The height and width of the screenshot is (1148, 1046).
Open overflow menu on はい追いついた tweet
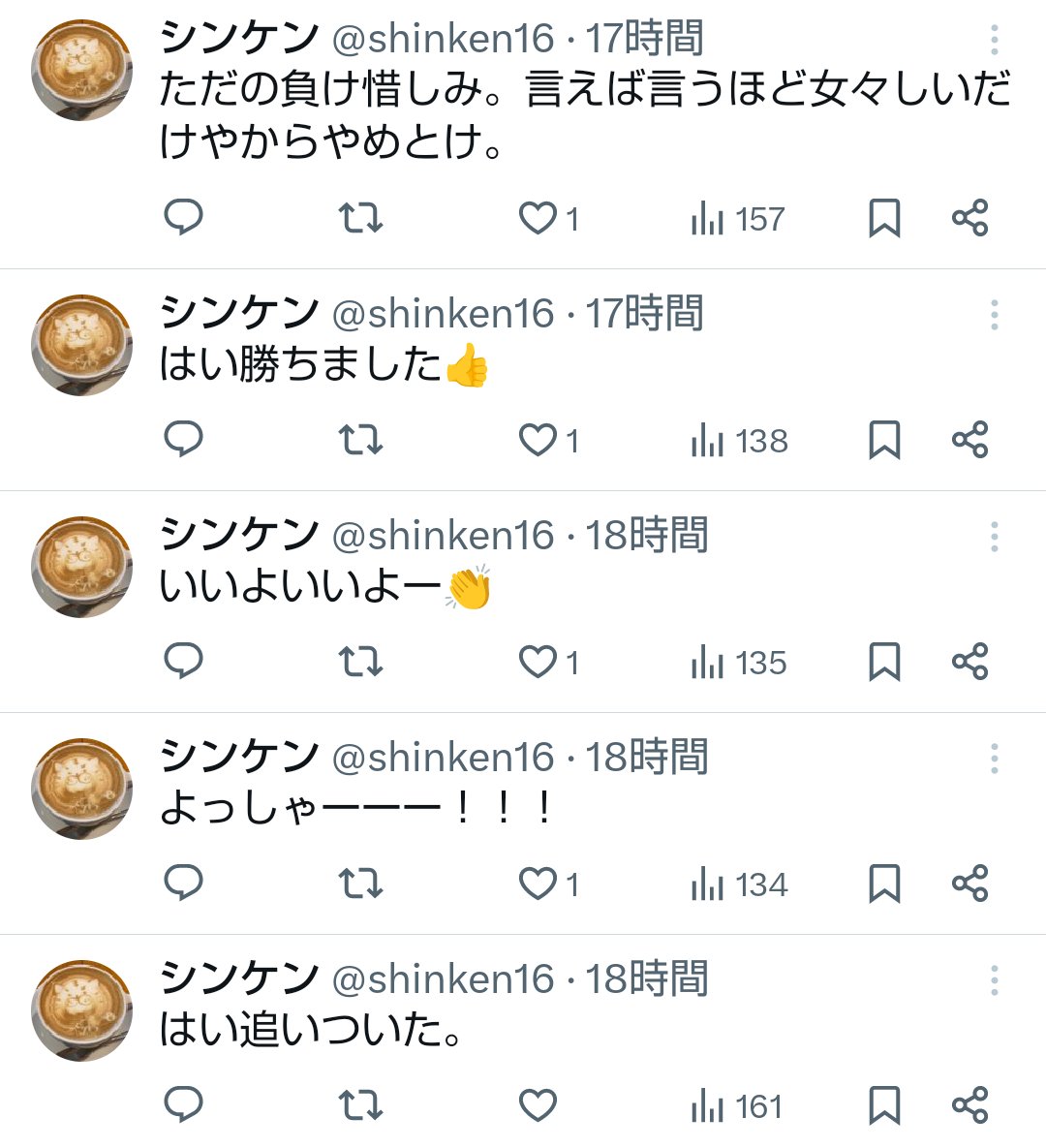994,980
